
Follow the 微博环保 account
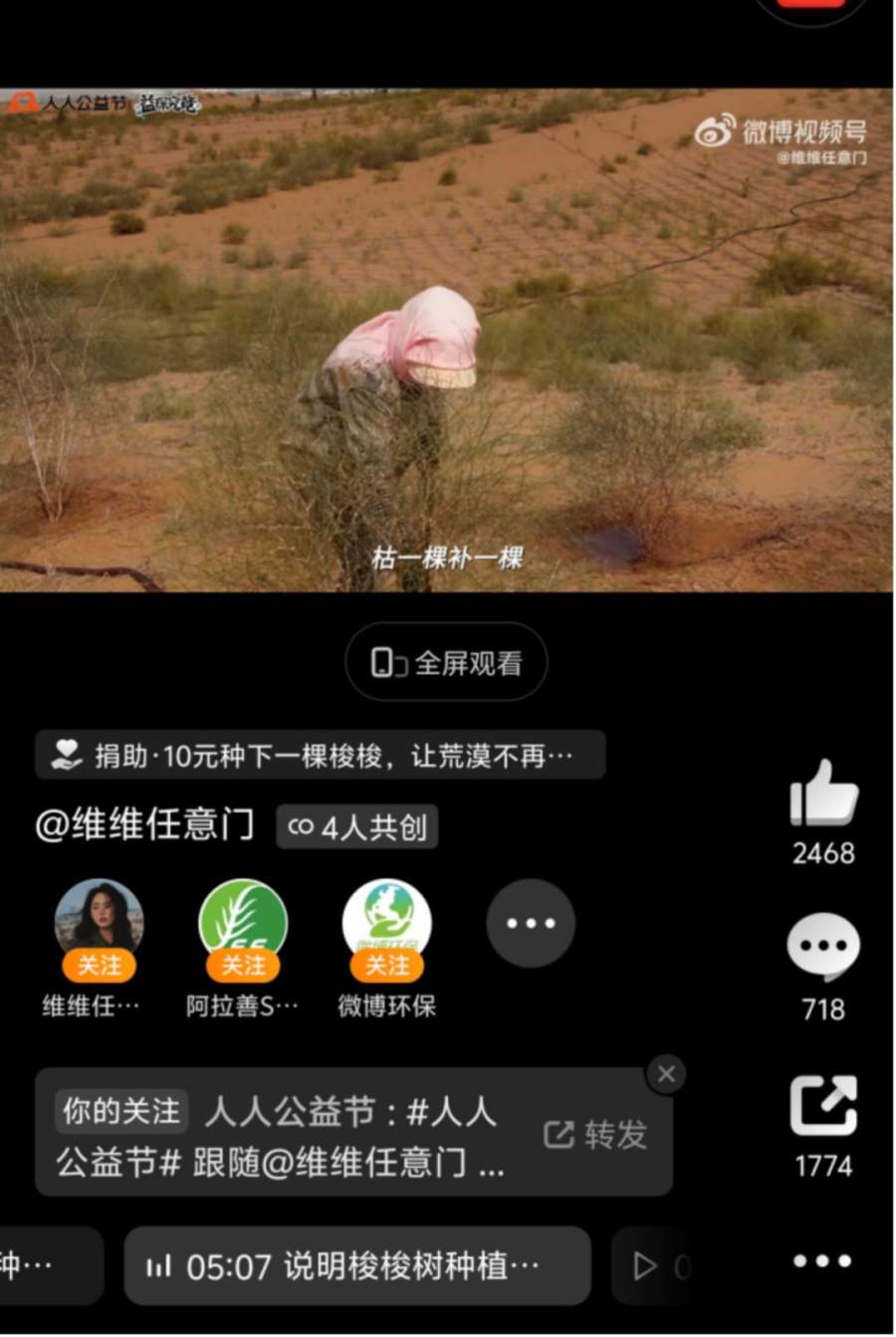click(386, 965)
